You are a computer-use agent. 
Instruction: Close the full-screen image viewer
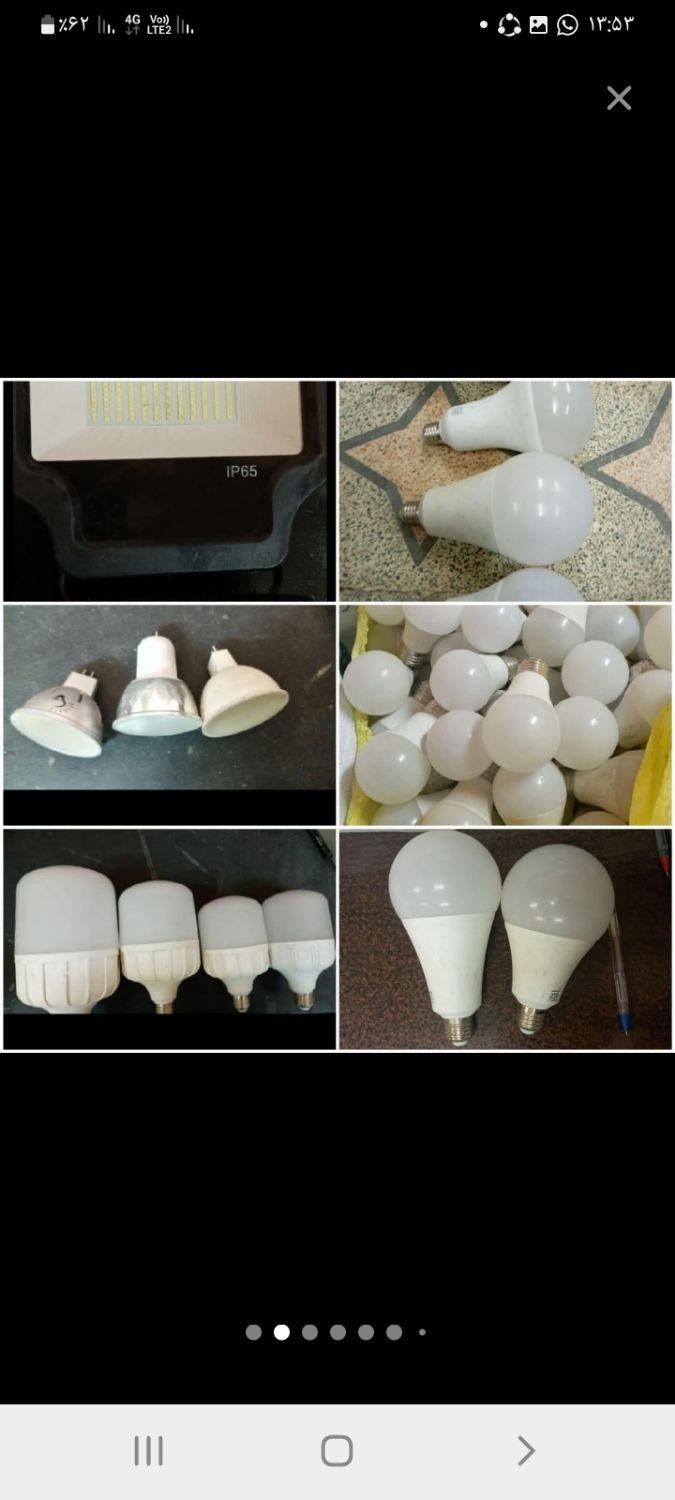619,98
